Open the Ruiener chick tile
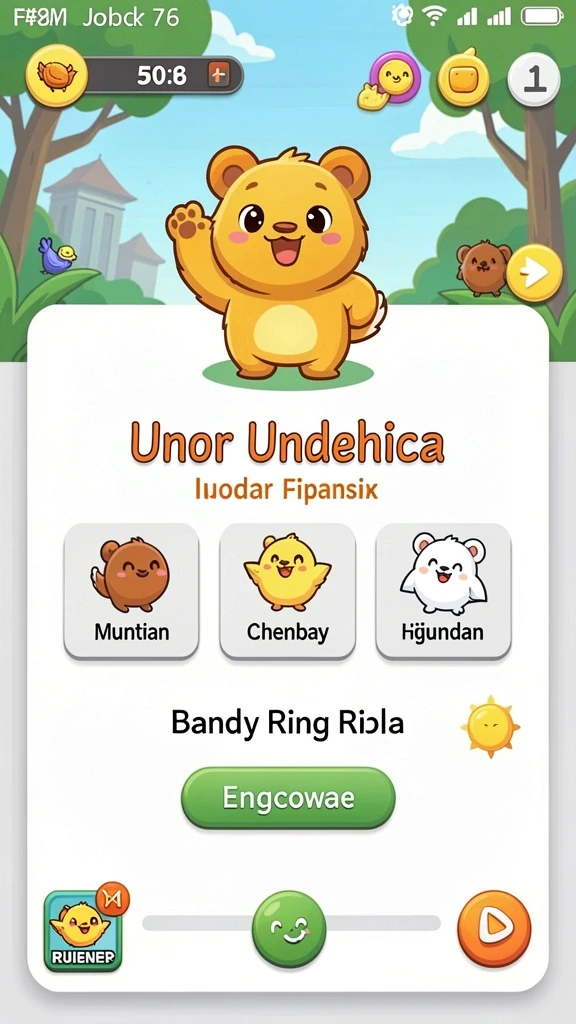Screen dimensions: 576x1024 pyautogui.click(x=83, y=931)
